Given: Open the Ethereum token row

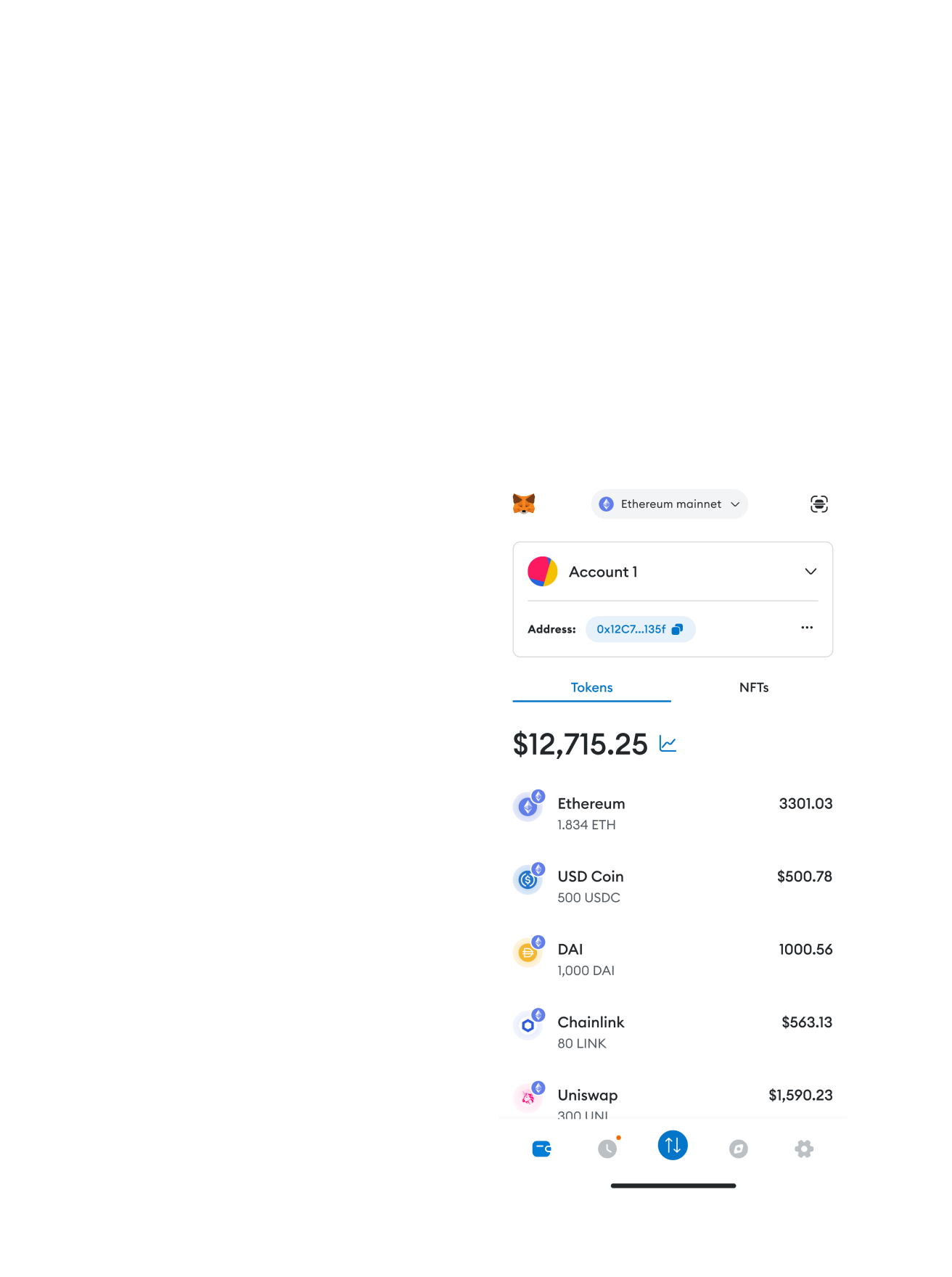Looking at the screenshot, I should 672,813.
